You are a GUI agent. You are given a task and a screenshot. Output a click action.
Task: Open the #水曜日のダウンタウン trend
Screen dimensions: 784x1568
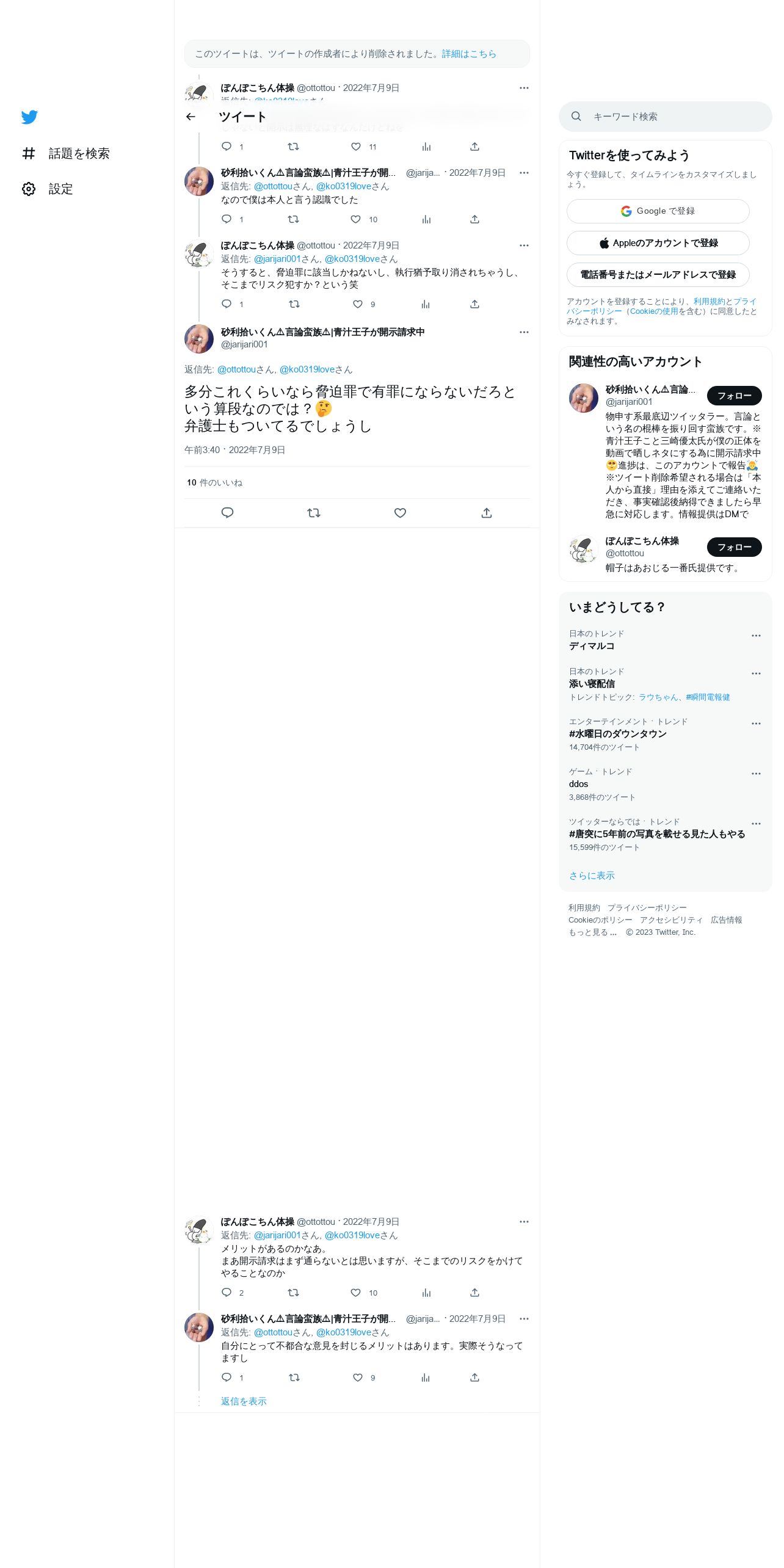coord(617,734)
